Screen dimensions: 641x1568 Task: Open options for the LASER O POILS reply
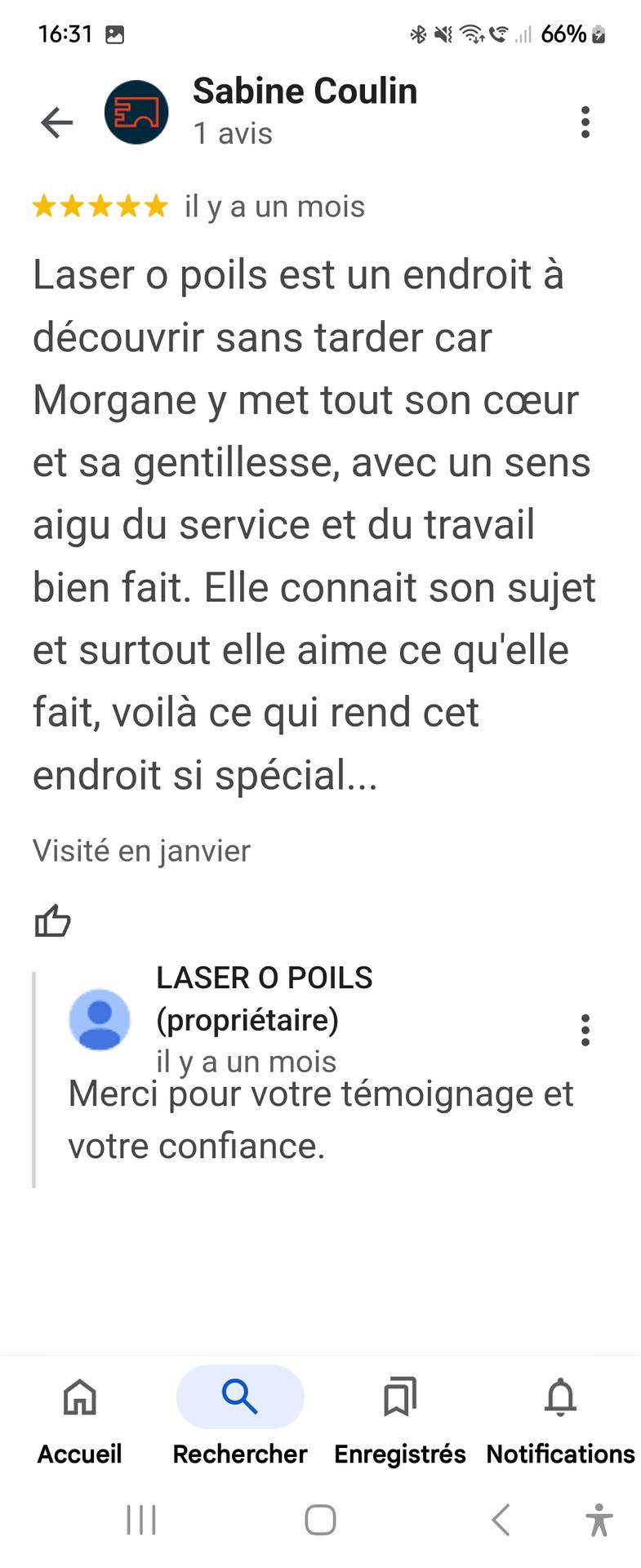(585, 1030)
